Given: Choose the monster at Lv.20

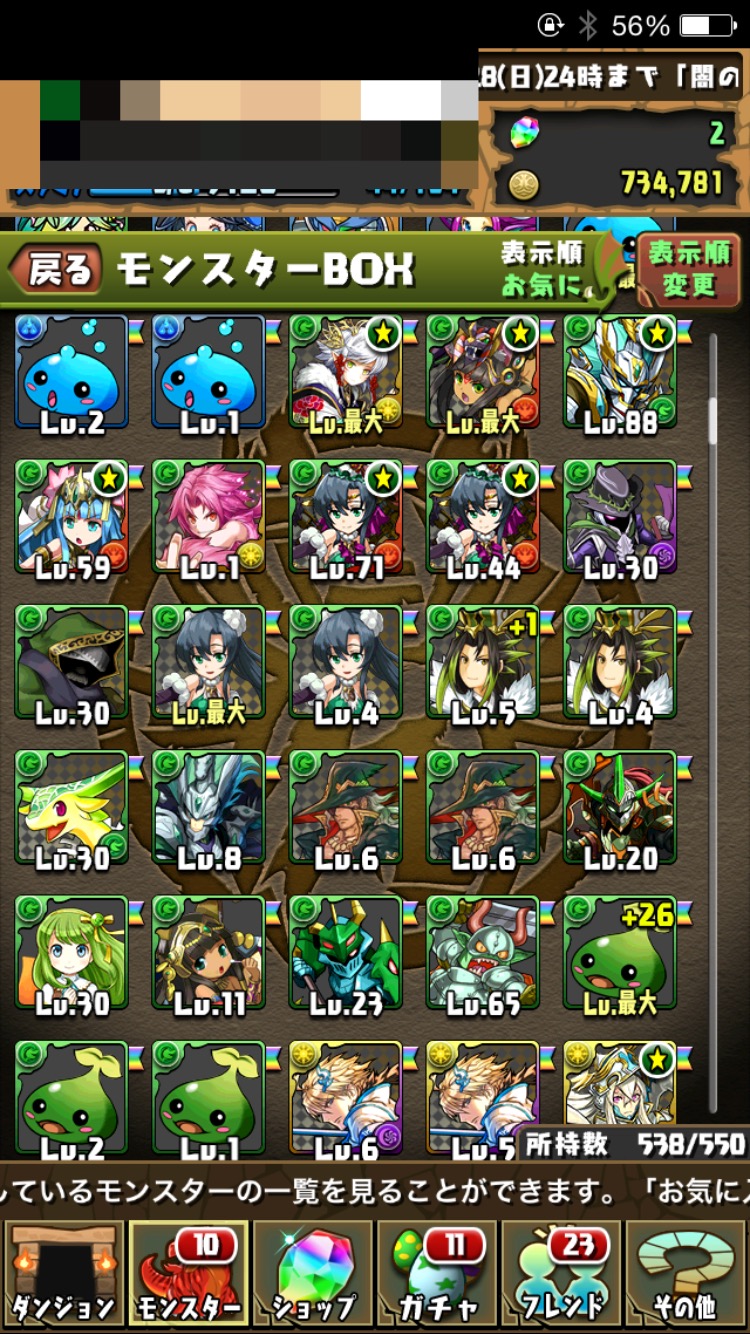Looking at the screenshot, I should 620,811.
